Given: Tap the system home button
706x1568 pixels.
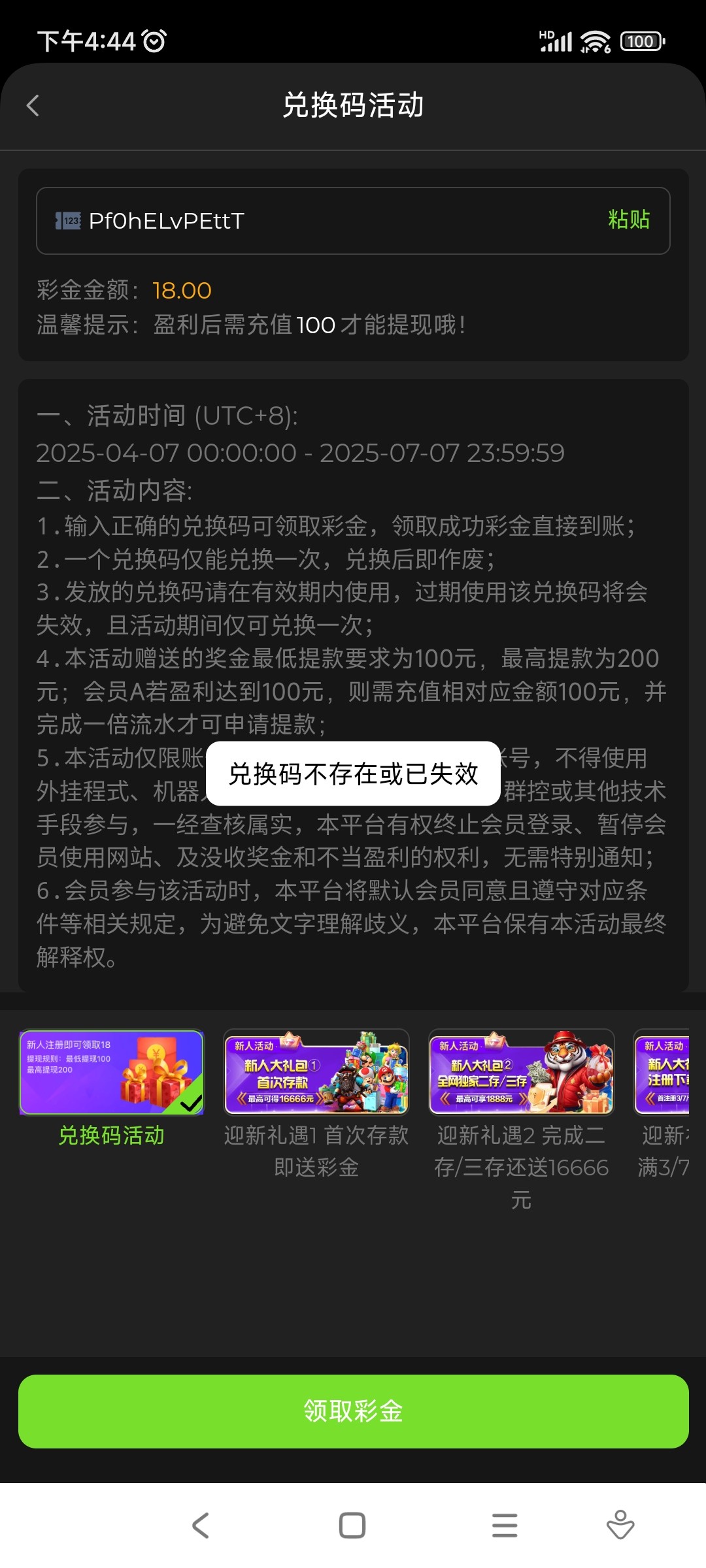Looking at the screenshot, I should coord(352,1526).
